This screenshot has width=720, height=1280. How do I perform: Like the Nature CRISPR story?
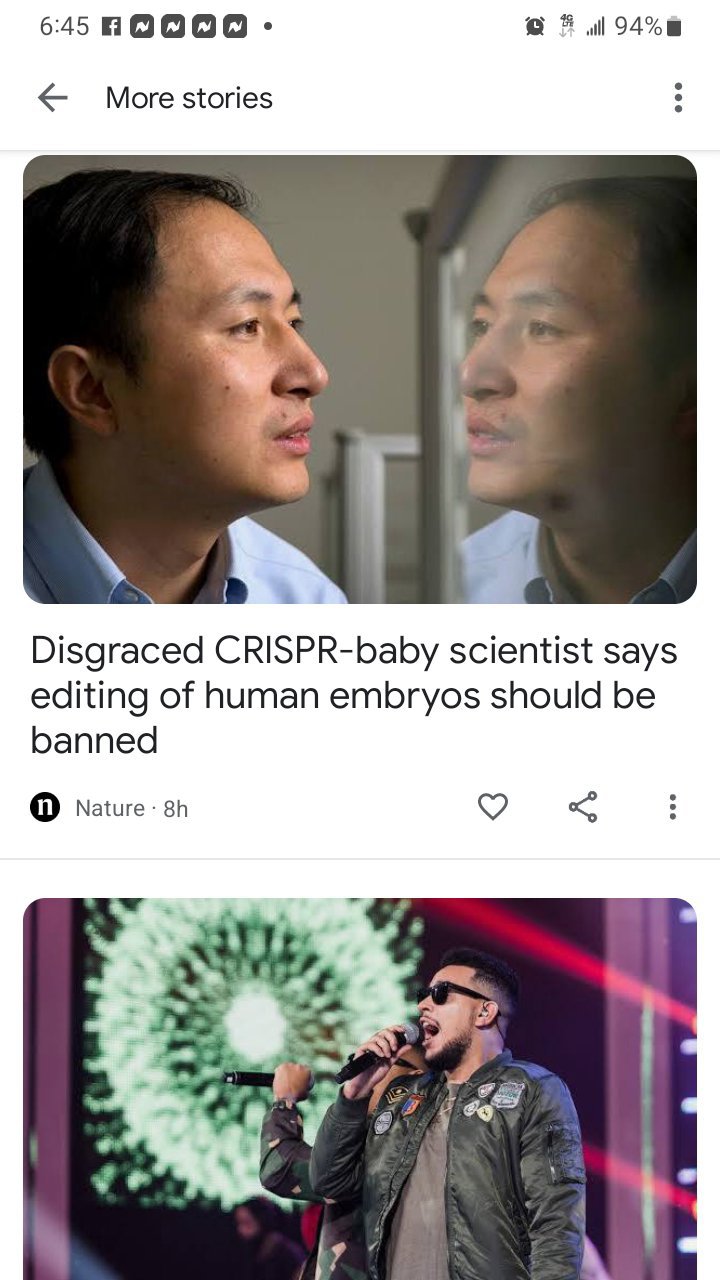point(492,807)
